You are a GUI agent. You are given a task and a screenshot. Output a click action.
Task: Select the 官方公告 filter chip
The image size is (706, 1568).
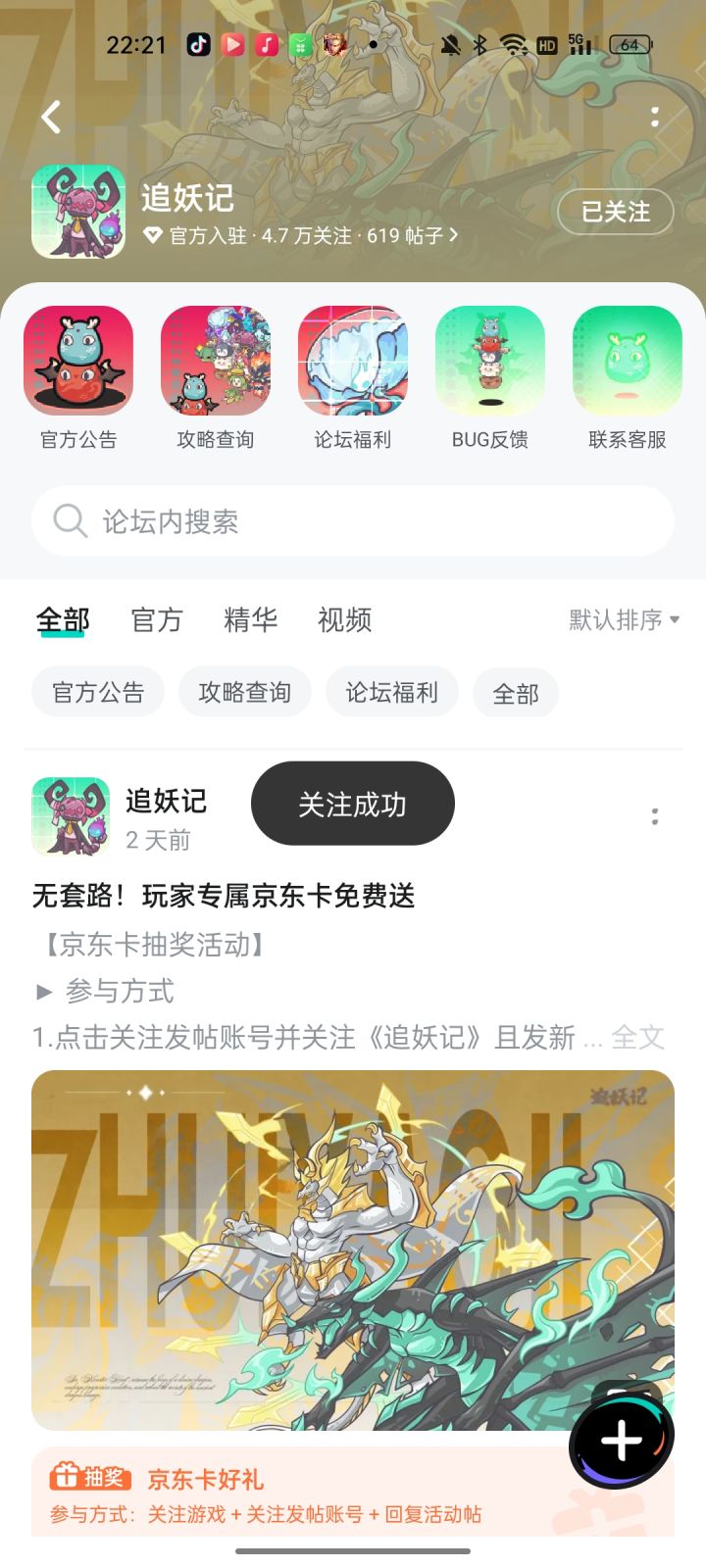98,693
